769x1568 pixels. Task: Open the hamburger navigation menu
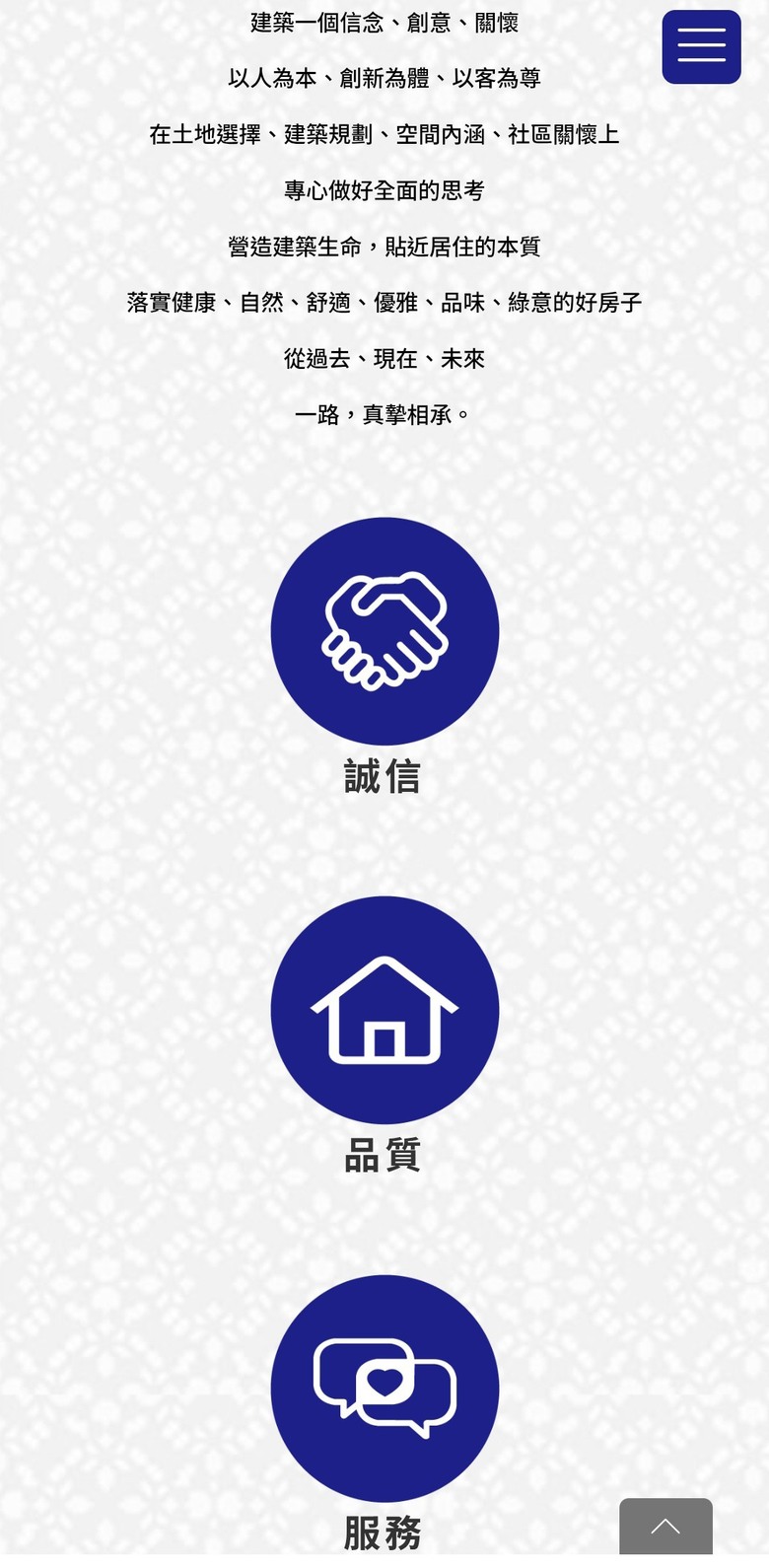tap(701, 46)
